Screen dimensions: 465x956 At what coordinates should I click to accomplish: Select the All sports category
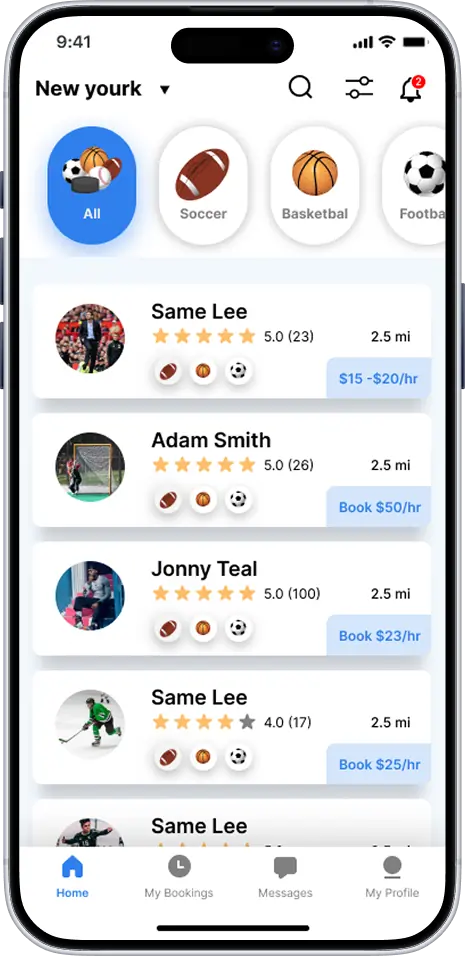click(92, 185)
